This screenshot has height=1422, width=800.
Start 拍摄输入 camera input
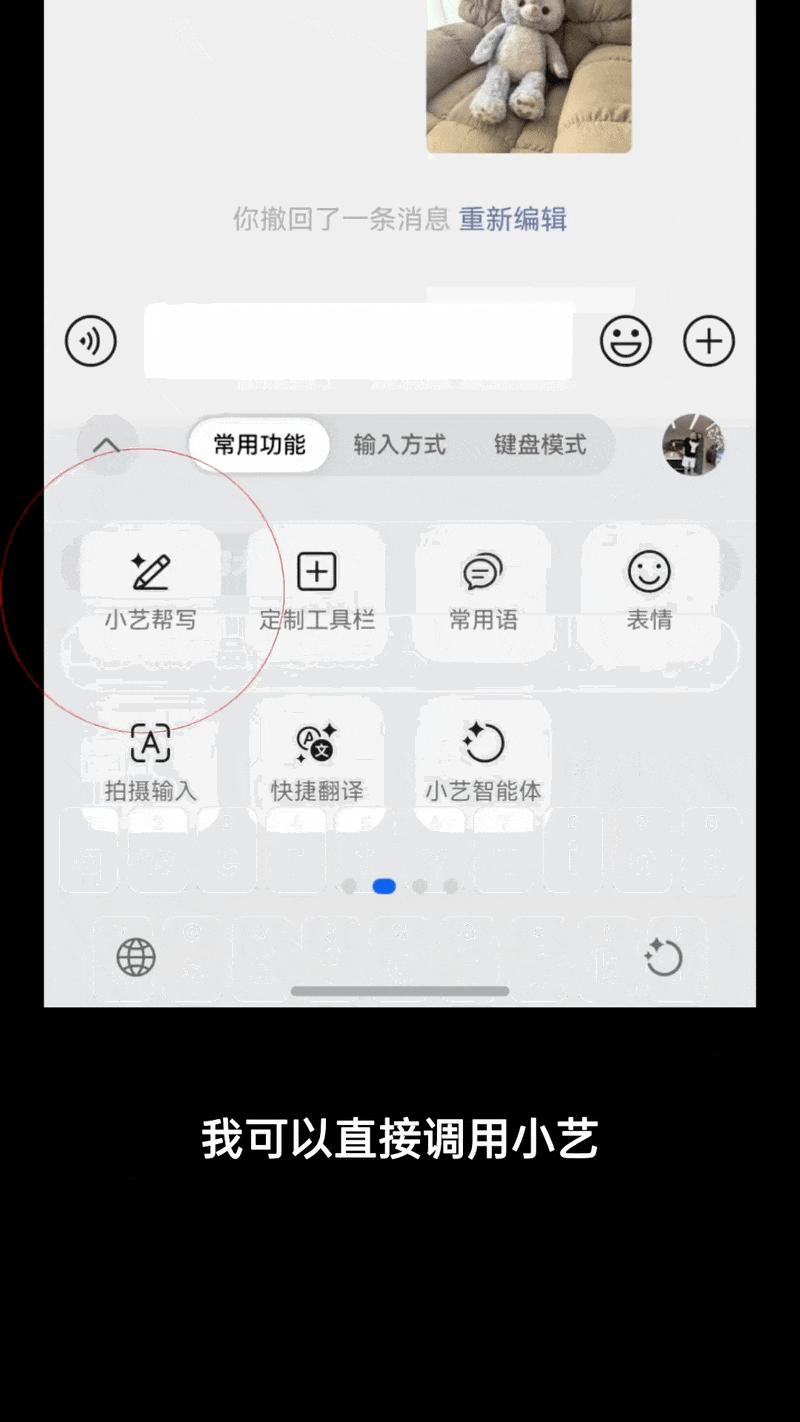(151, 762)
